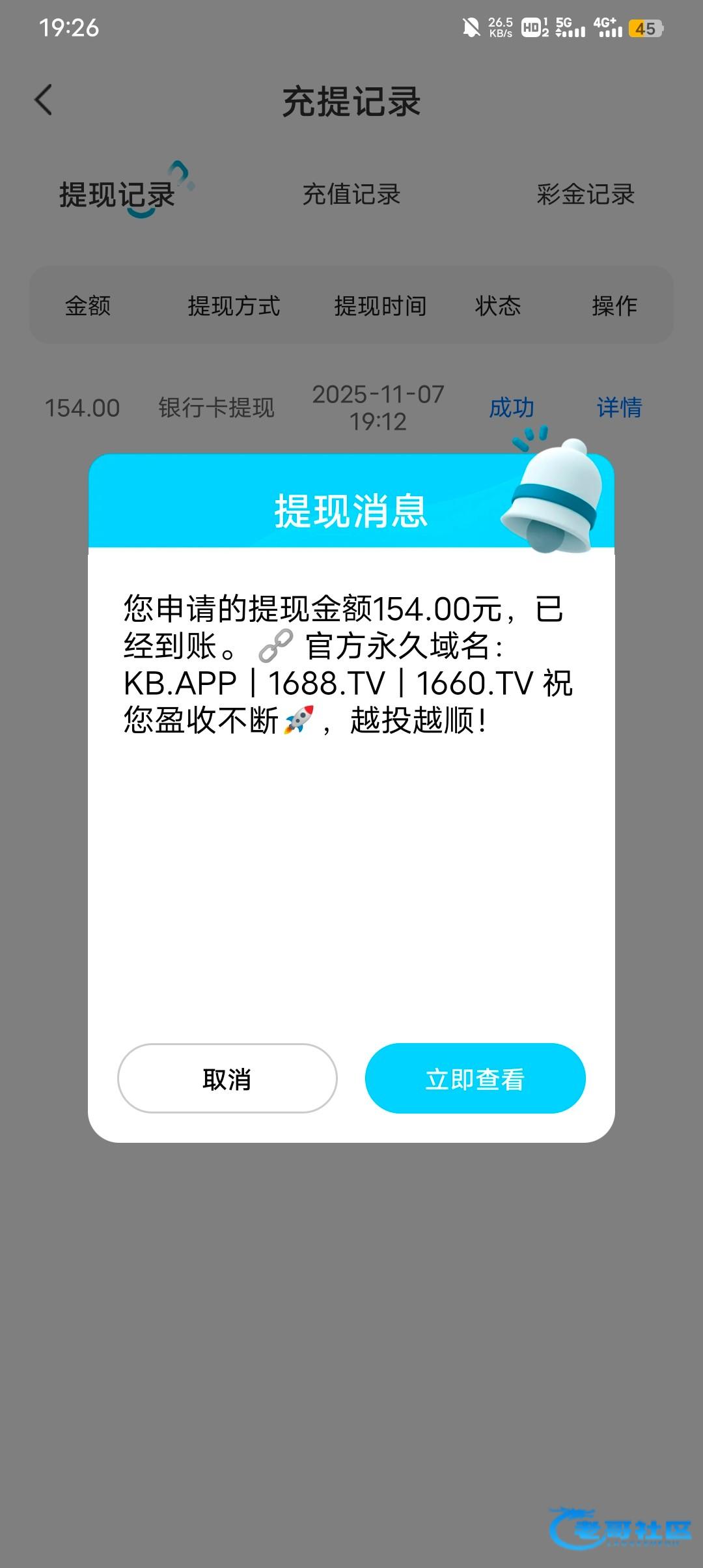Image resolution: width=703 pixels, height=1568 pixels.
Task: Tap the 立即查看 button
Action: pos(475,1078)
